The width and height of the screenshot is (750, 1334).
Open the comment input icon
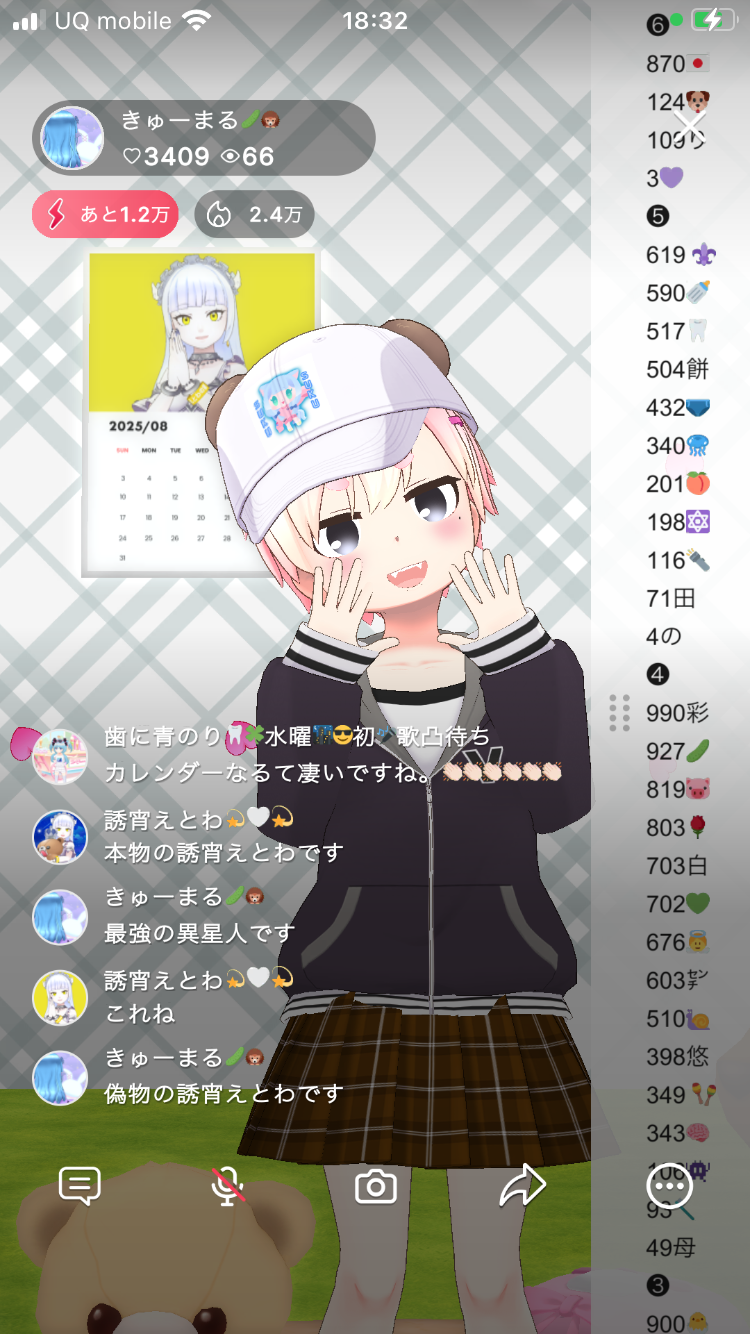pos(80,1186)
